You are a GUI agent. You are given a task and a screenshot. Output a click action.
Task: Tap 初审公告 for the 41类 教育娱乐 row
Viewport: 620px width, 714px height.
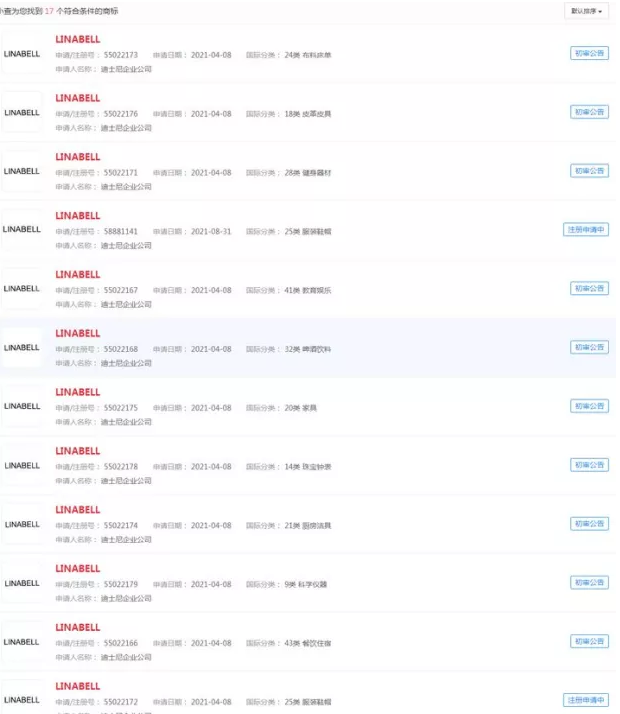(x=589, y=288)
